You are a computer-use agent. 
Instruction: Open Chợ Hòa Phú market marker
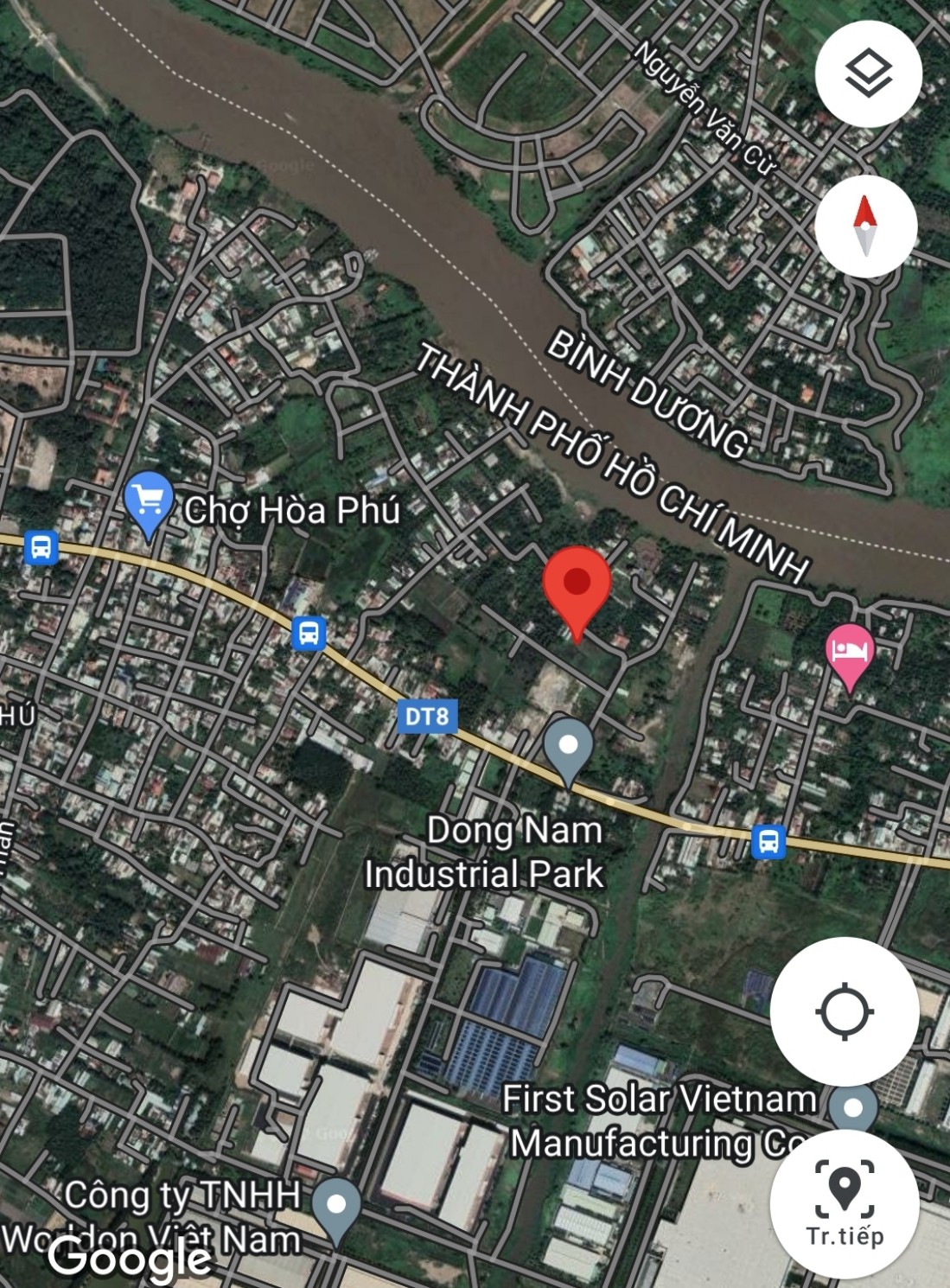coord(148,501)
